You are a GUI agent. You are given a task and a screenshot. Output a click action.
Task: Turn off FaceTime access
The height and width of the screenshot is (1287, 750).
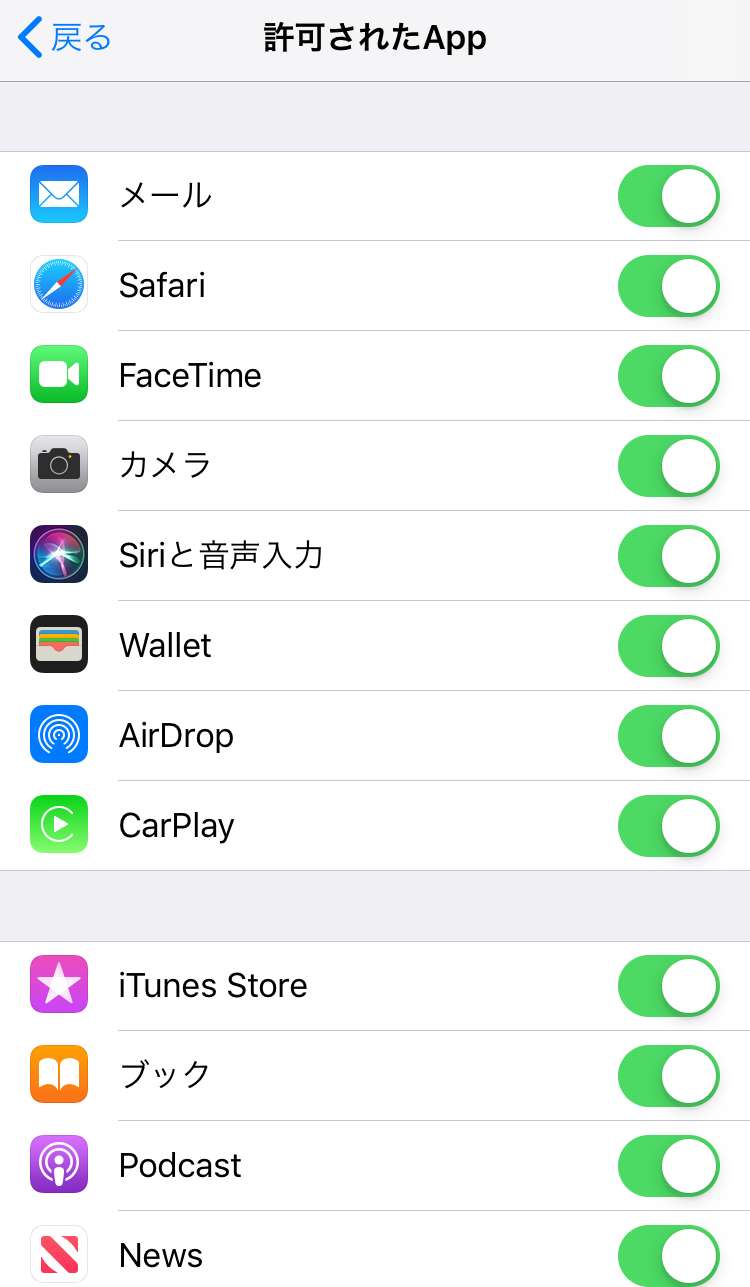[668, 376]
